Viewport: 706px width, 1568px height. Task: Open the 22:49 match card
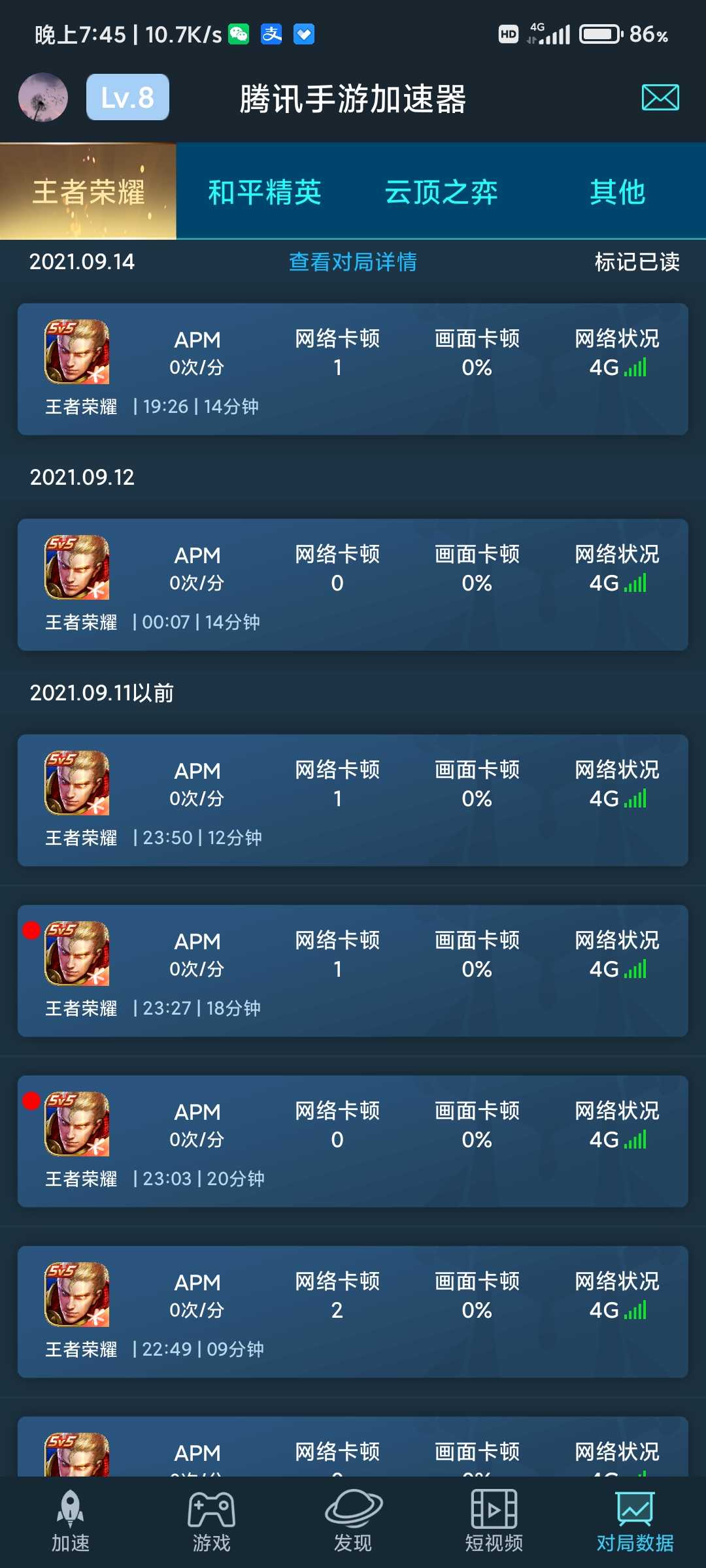353,1312
